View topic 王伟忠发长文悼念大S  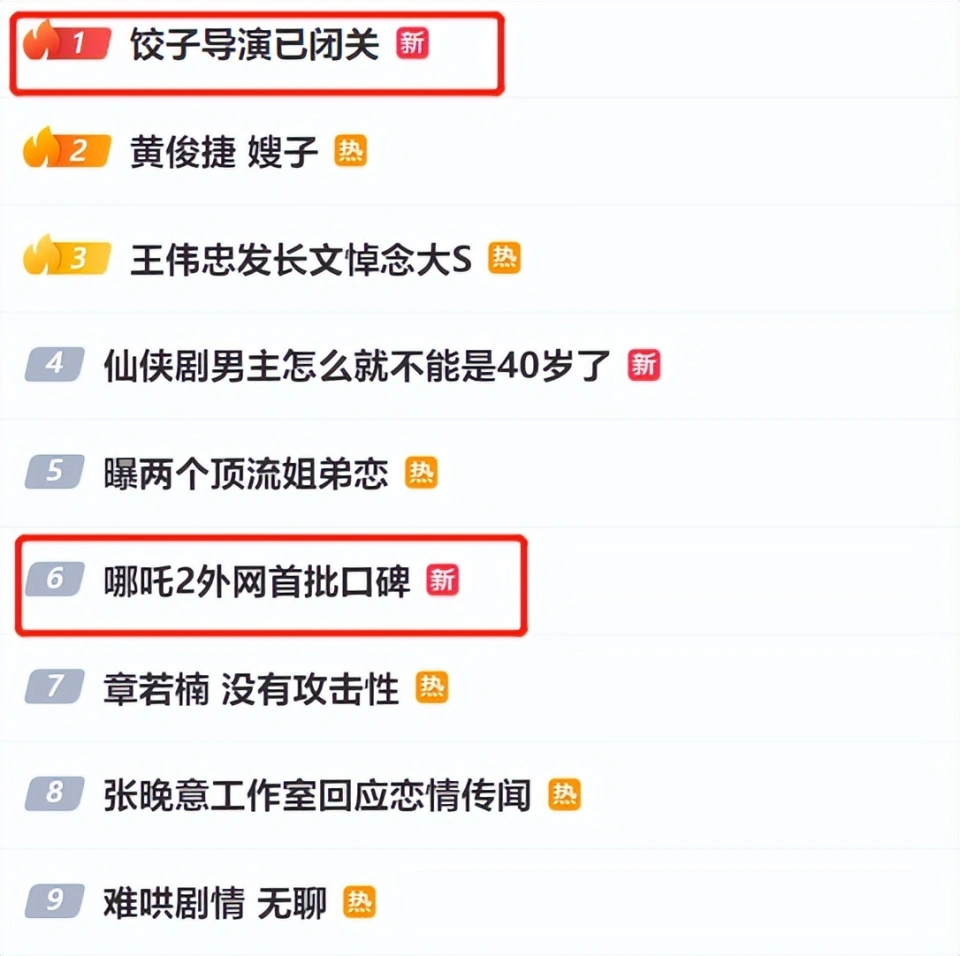coord(299,260)
